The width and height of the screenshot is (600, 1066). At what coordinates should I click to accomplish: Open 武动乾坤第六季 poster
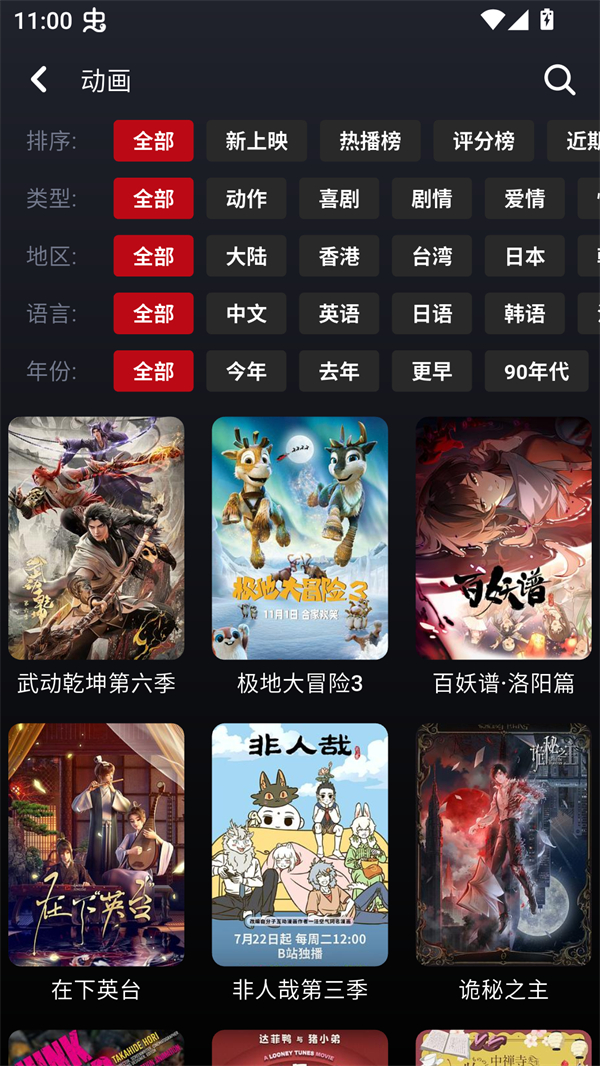tap(96, 538)
